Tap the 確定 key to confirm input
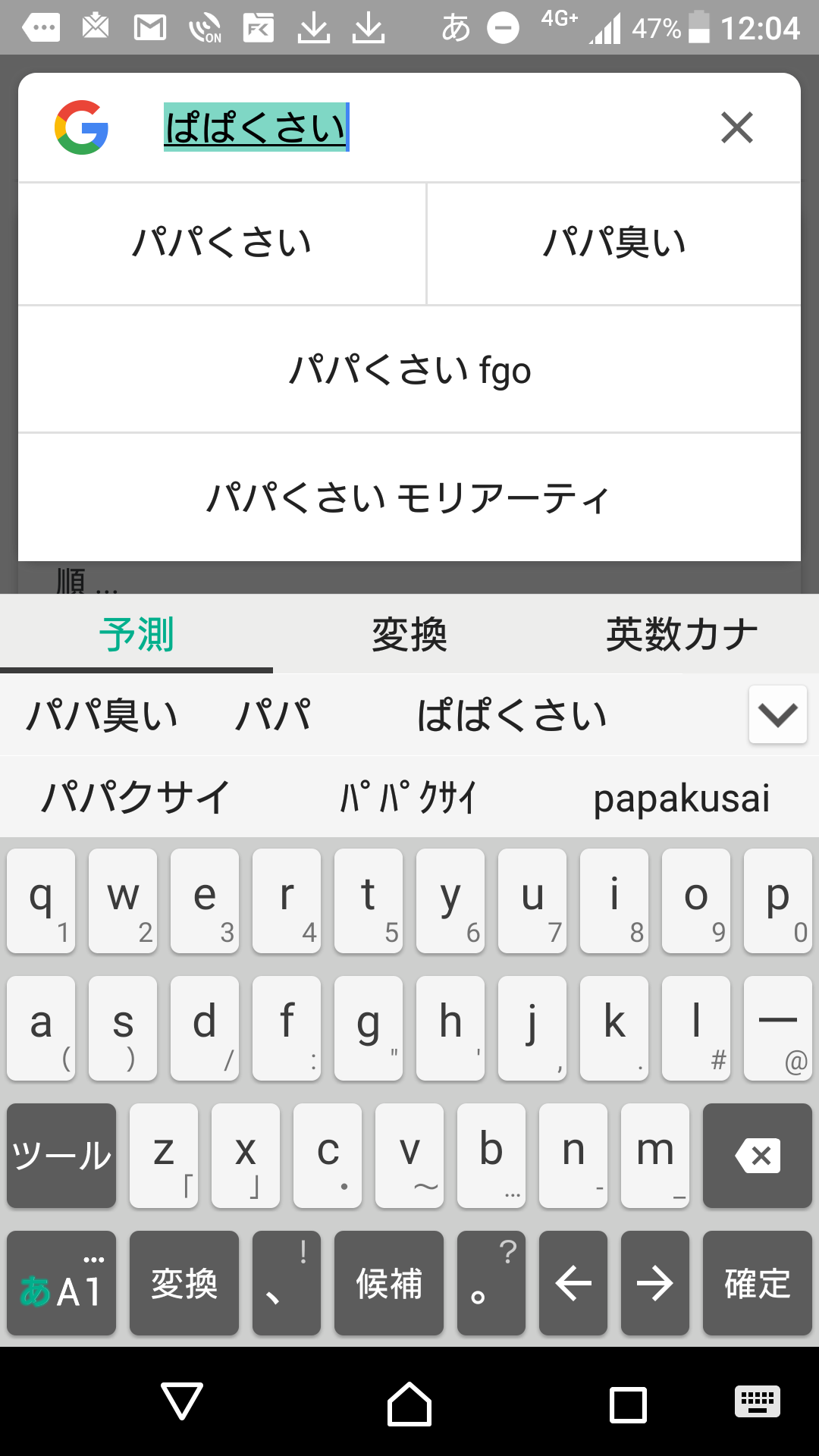The image size is (819, 1456). pos(757,1283)
